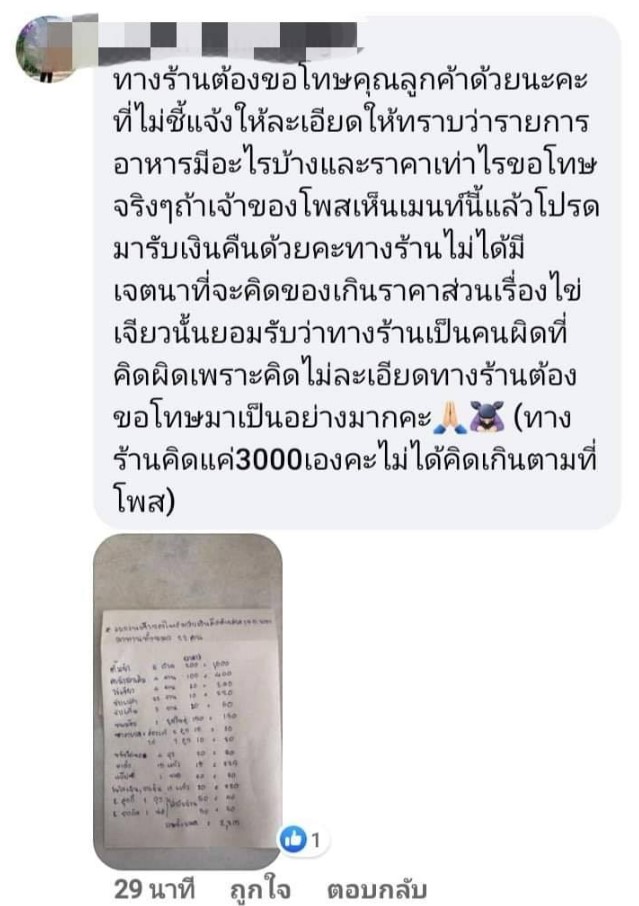View who reacted to this comment
The height and width of the screenshot is (906, 639).
305,842
